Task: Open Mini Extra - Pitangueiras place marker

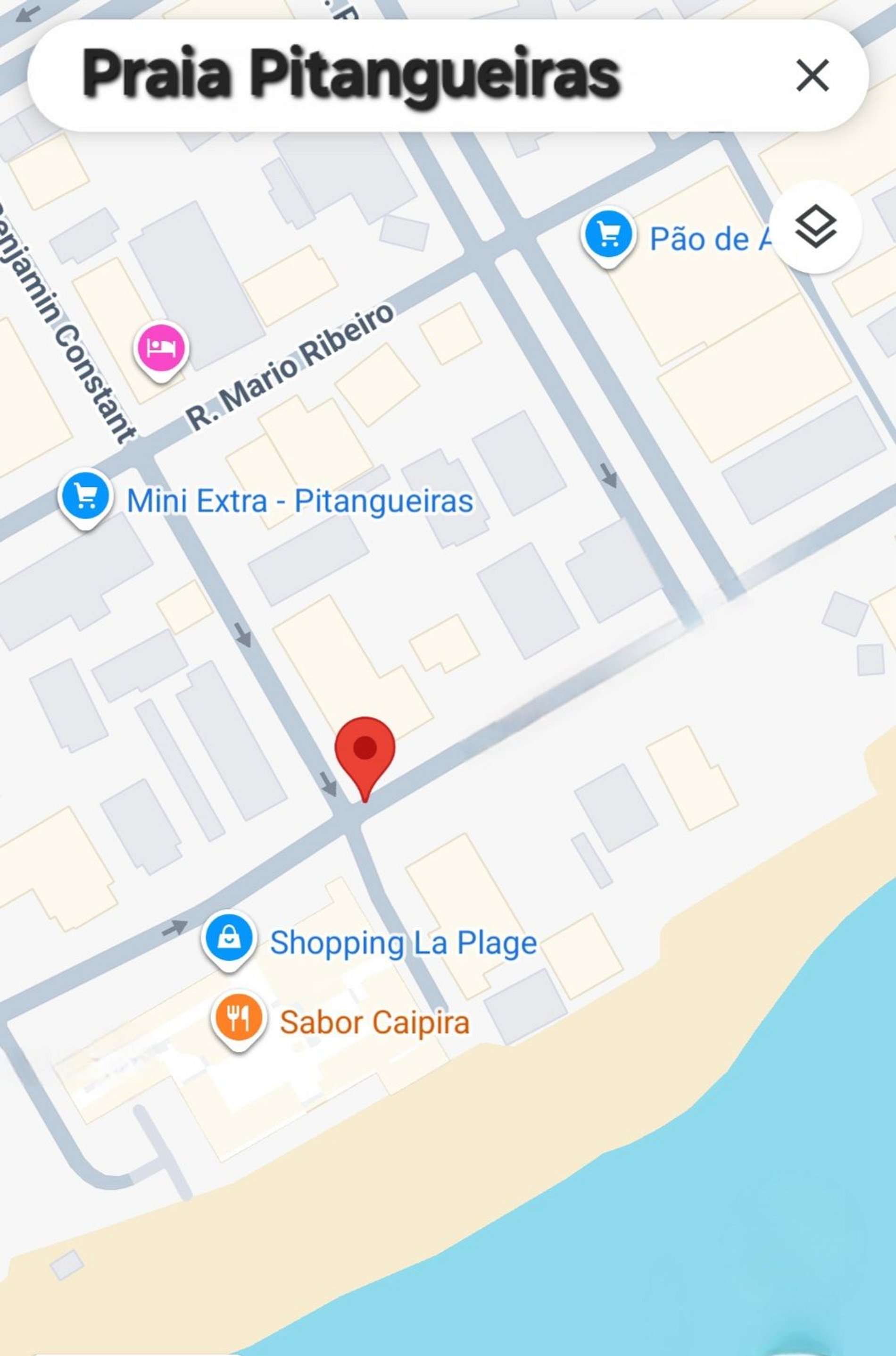Action: click(85, 496)
